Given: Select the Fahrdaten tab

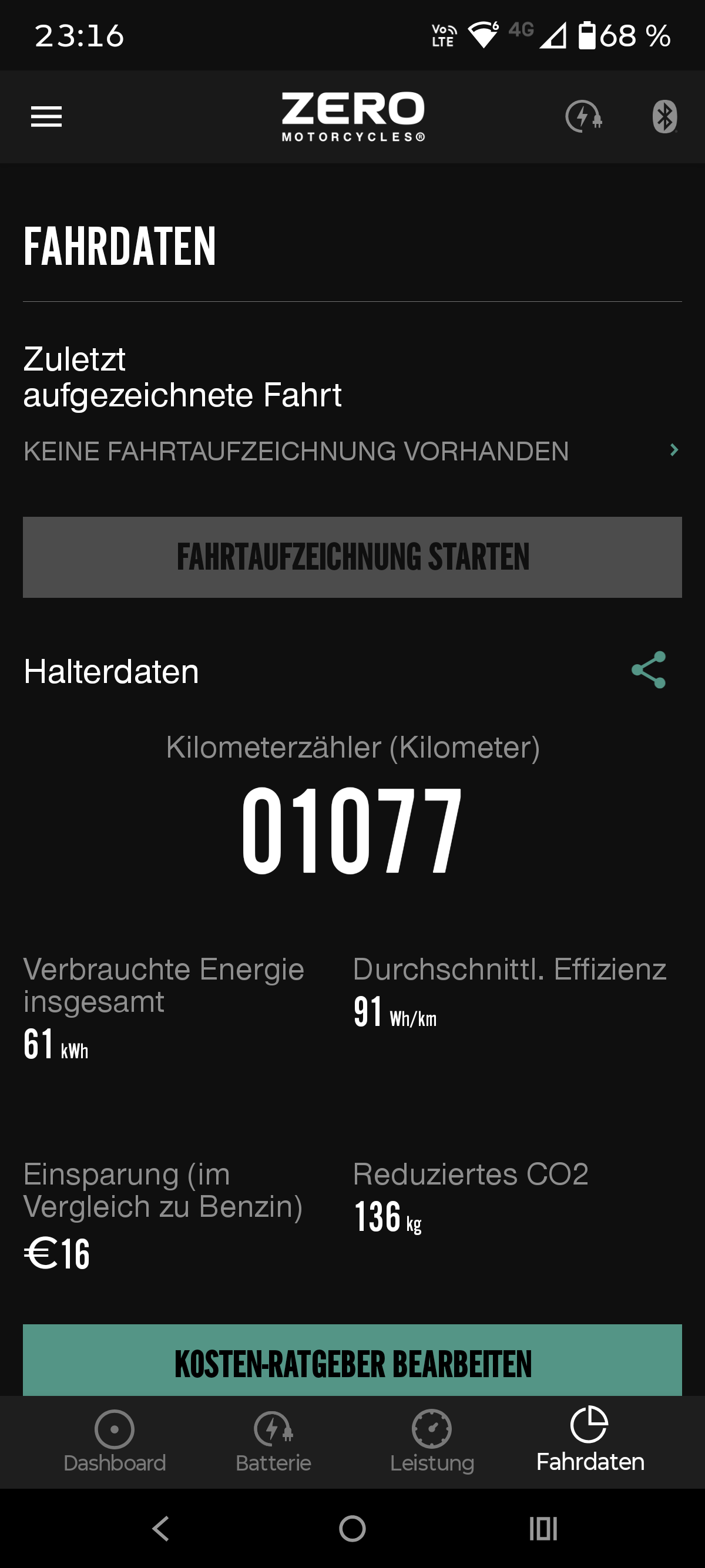Looking at the screenshot, I should click(x=590, y=1441).
